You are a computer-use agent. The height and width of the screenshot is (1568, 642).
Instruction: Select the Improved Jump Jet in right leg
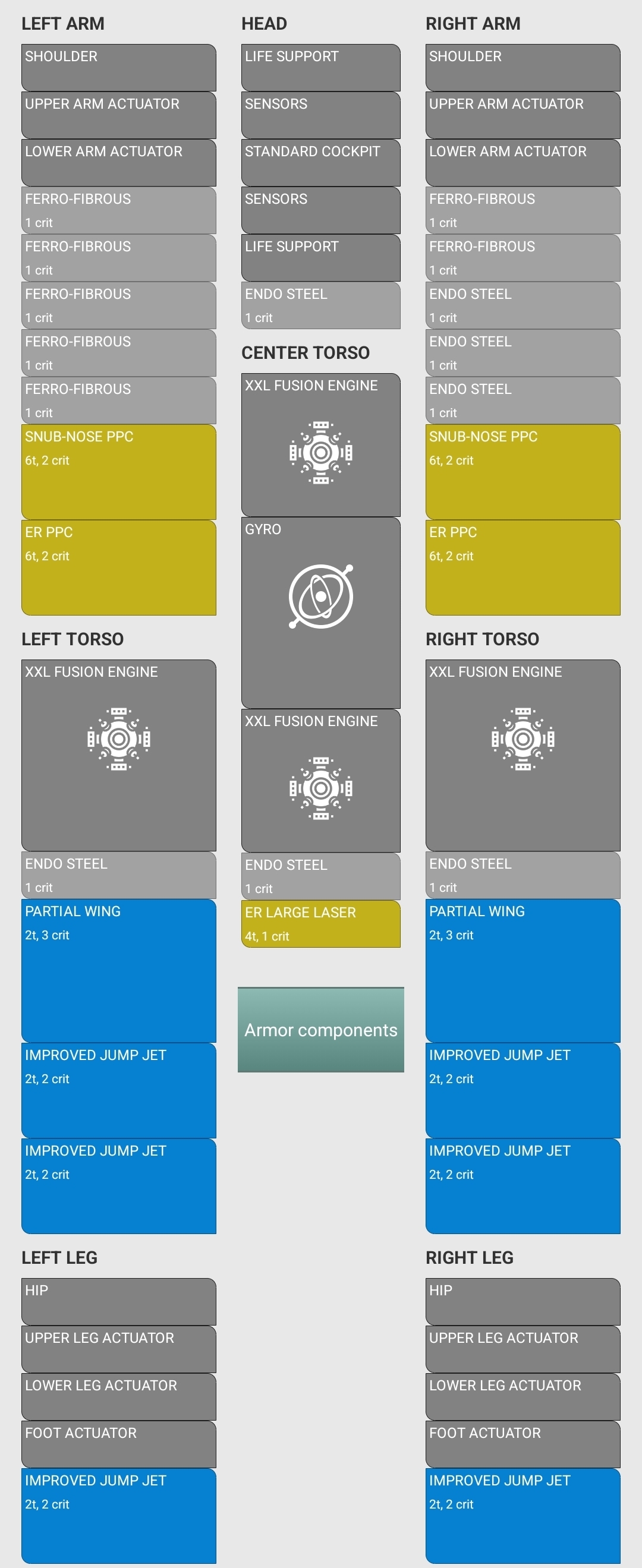(x=523, y=1516)
